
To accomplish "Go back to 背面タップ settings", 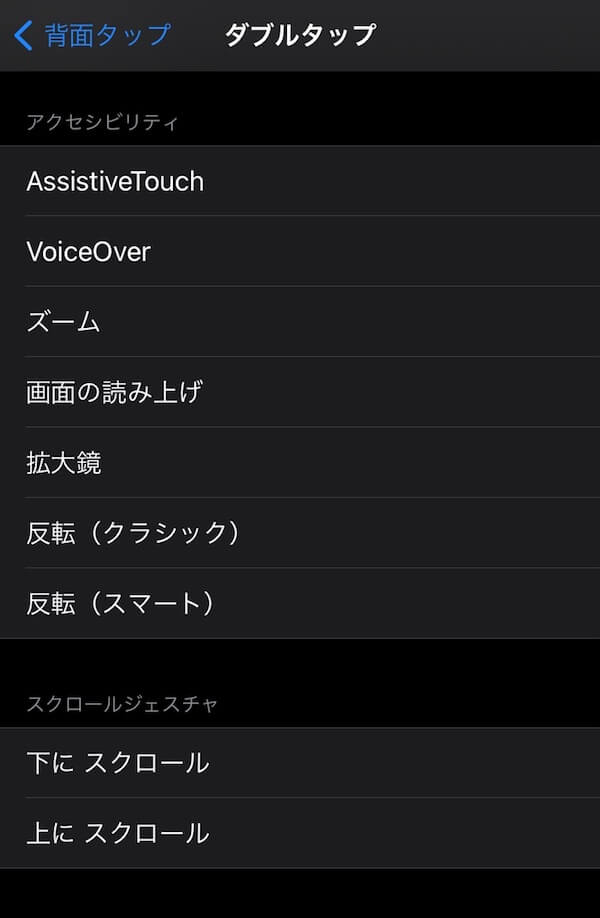I will (x=92, y=36).
